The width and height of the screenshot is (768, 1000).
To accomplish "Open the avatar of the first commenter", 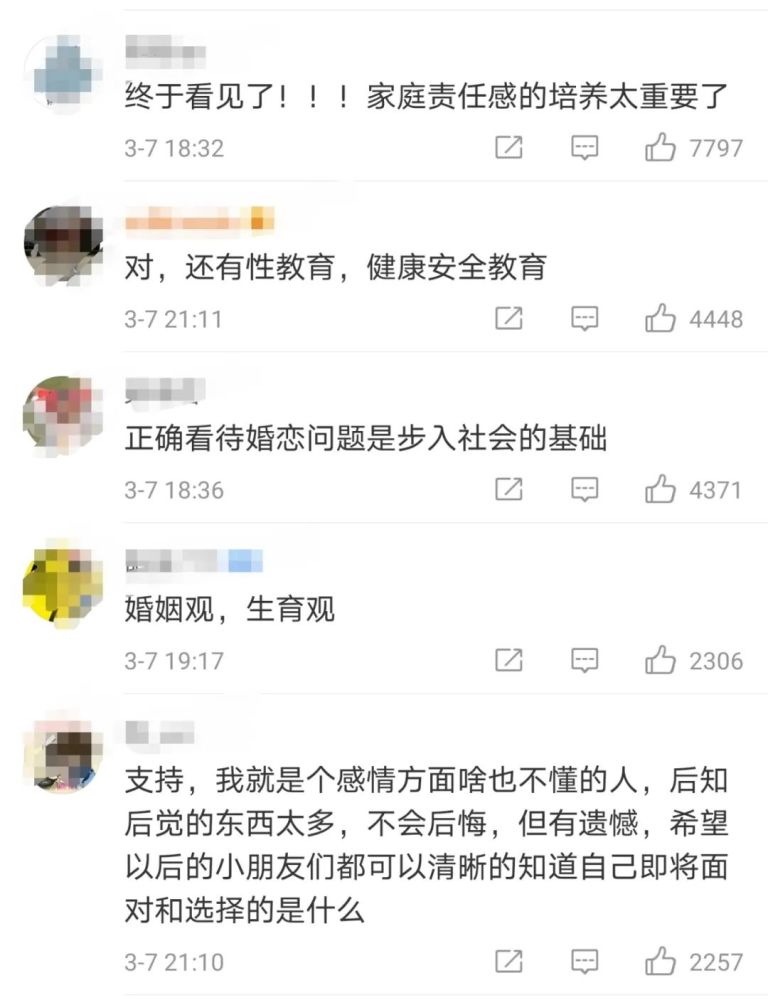I will coord(62,73).
